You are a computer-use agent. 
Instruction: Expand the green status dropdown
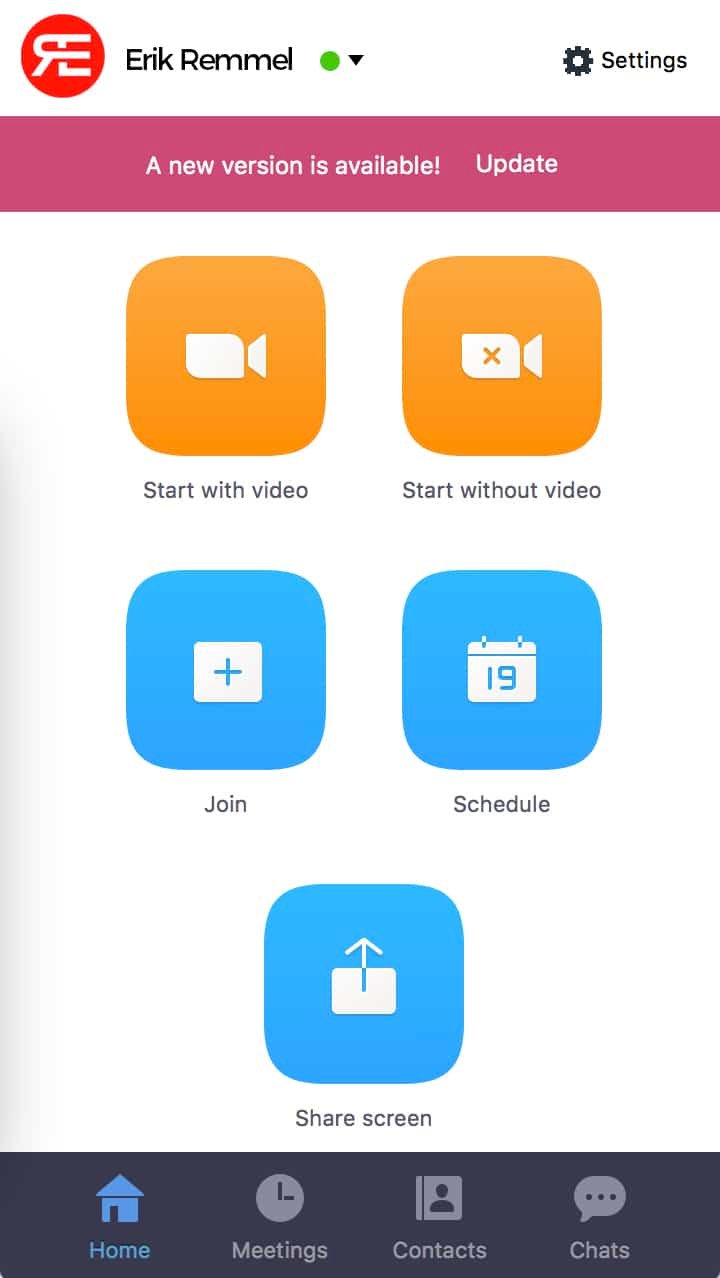click(342, 61)
